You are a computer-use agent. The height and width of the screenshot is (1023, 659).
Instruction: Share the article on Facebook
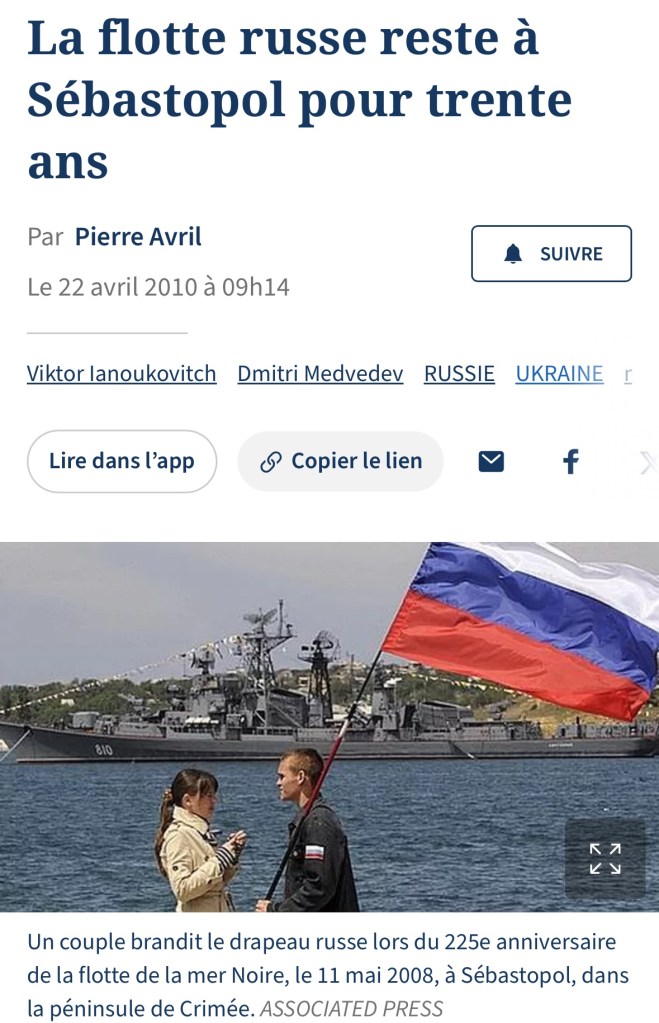point(570,461)
